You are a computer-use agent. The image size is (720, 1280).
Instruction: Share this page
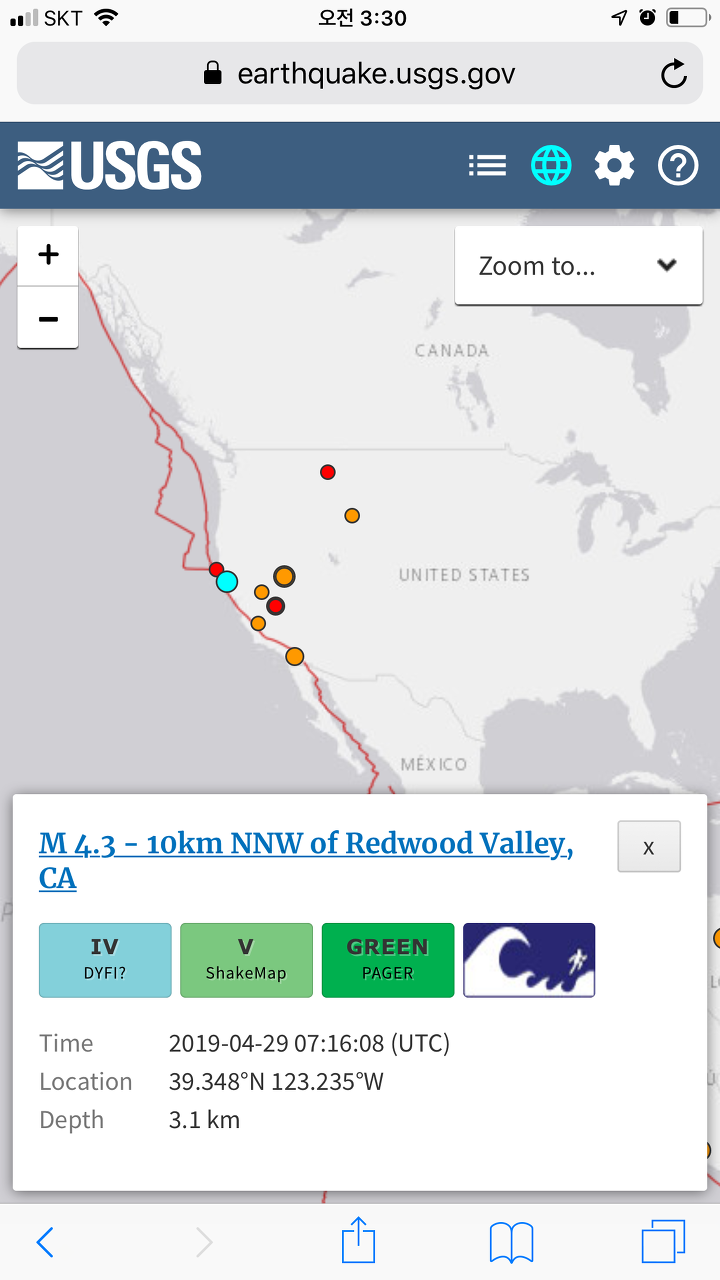tap(358, 1241)
